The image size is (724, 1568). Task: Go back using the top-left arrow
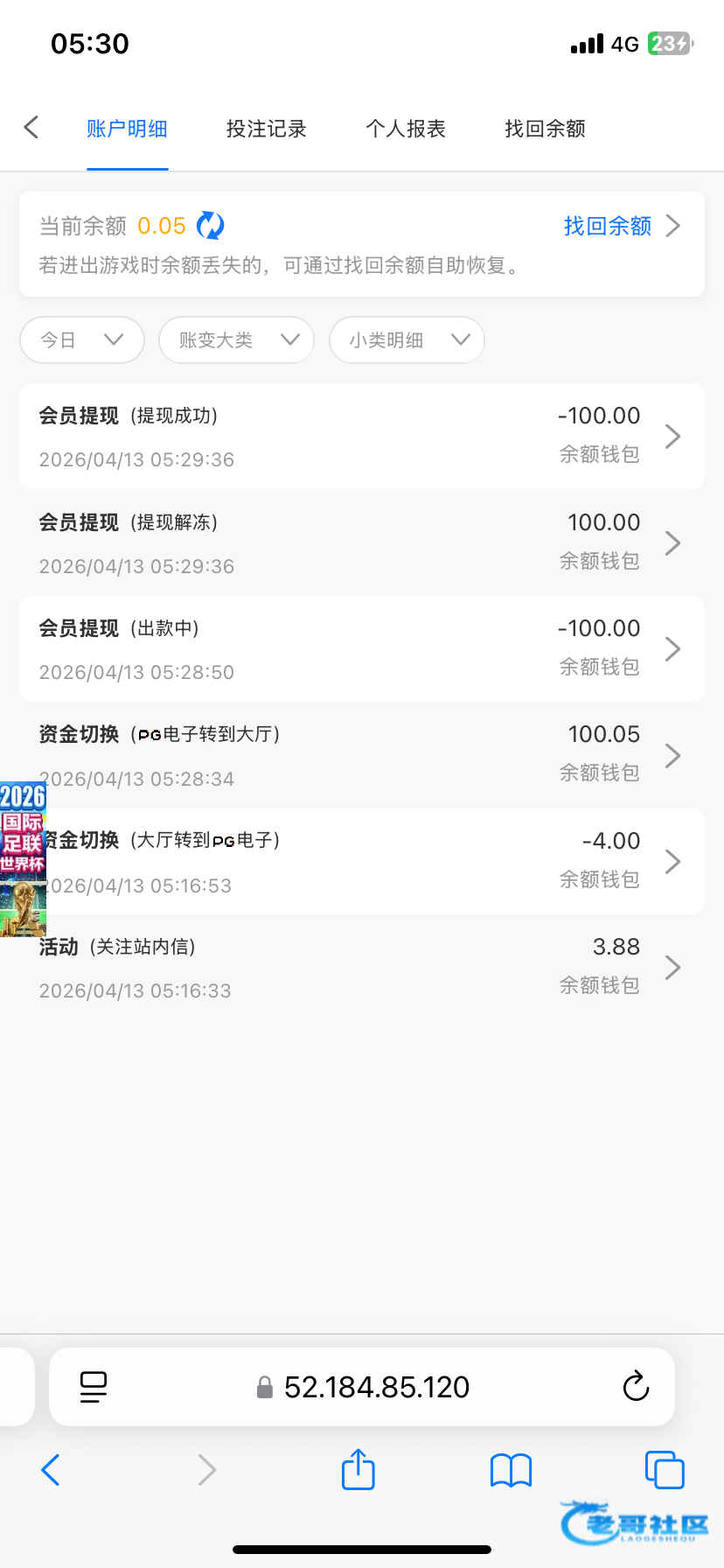(x=31, y=128)
